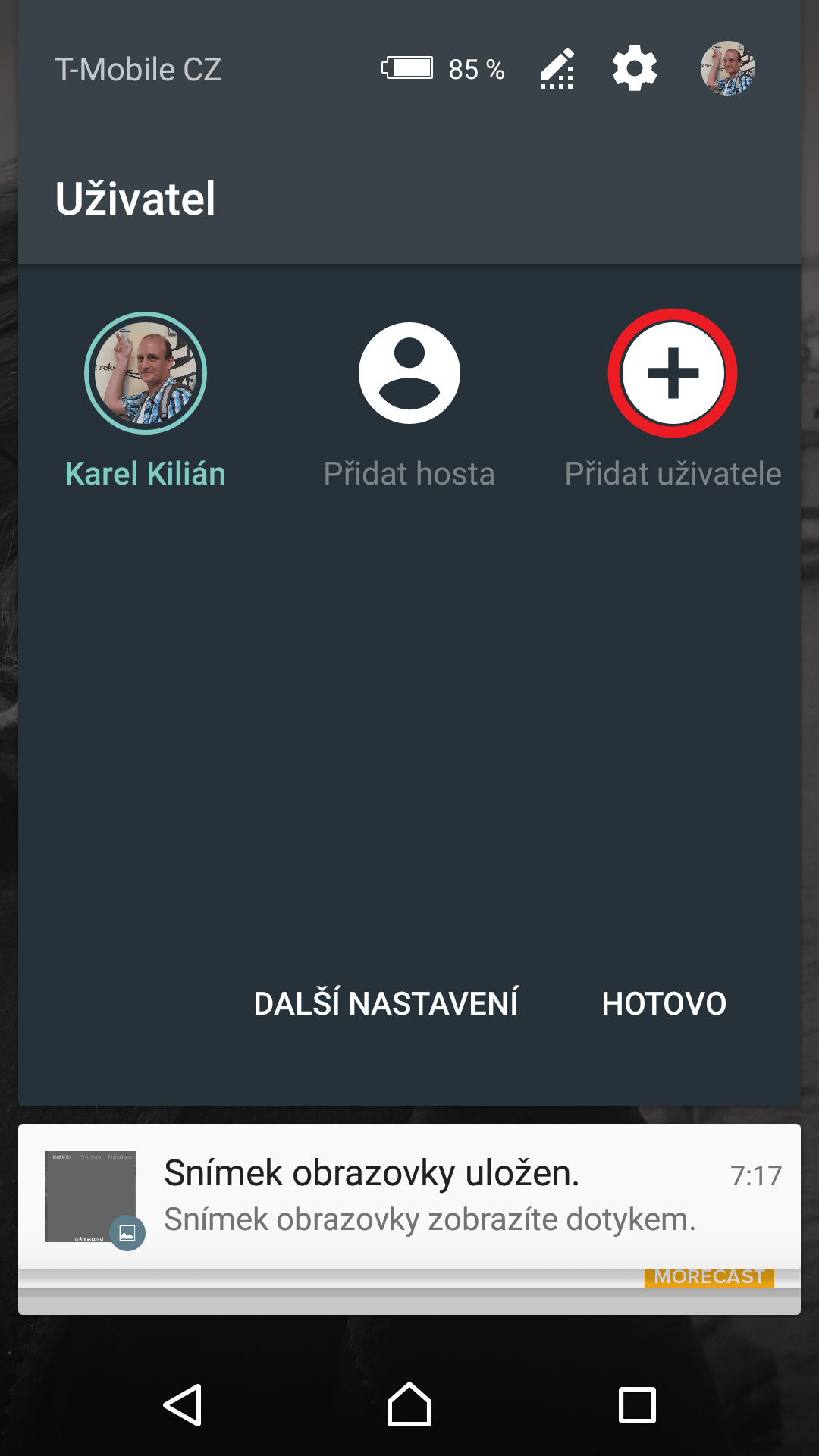
Task: Tap the pencil edit icon in header
Action: pyautogui.click(x=557, y=69)
